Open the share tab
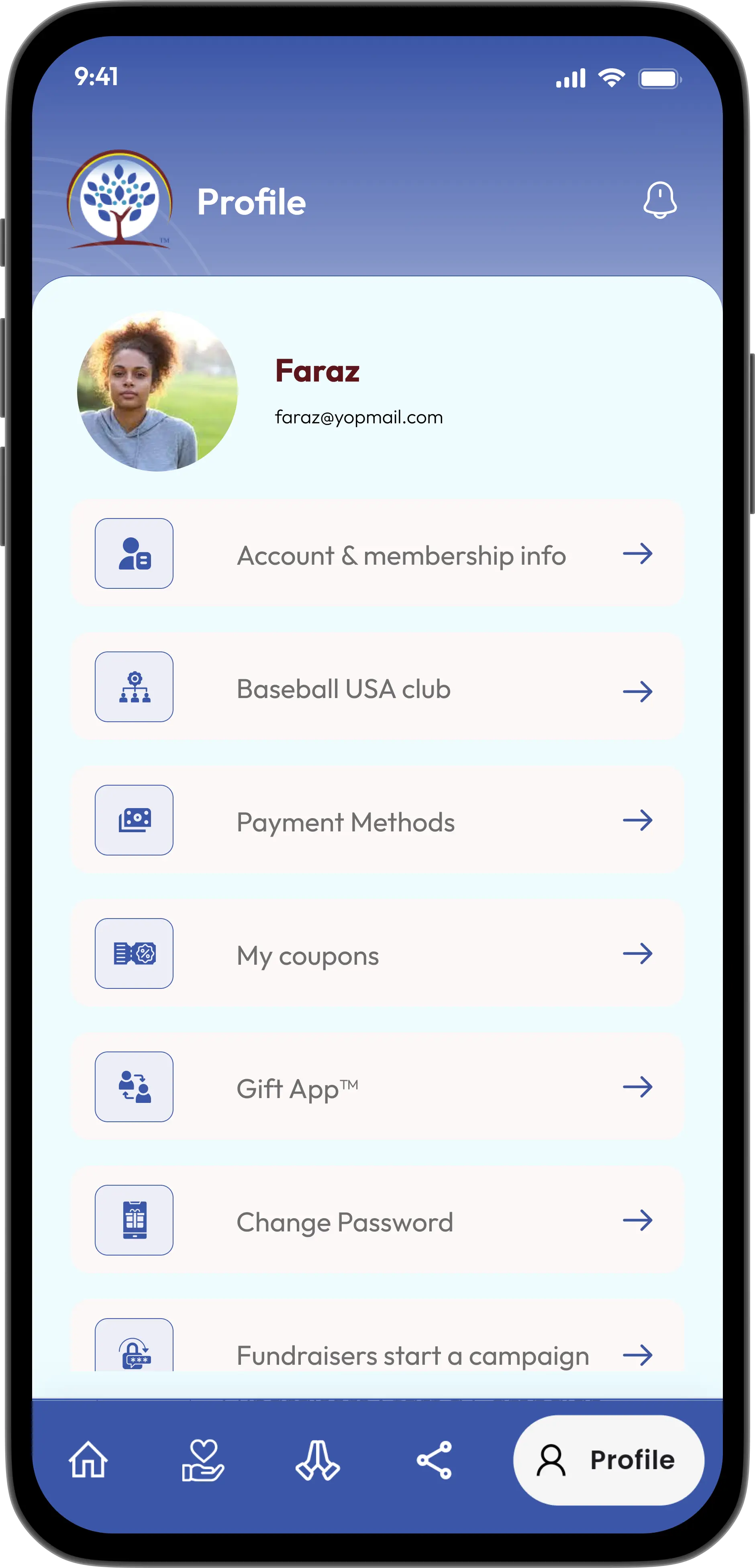The image size is (755, 1568). [x=434, y=1460]
